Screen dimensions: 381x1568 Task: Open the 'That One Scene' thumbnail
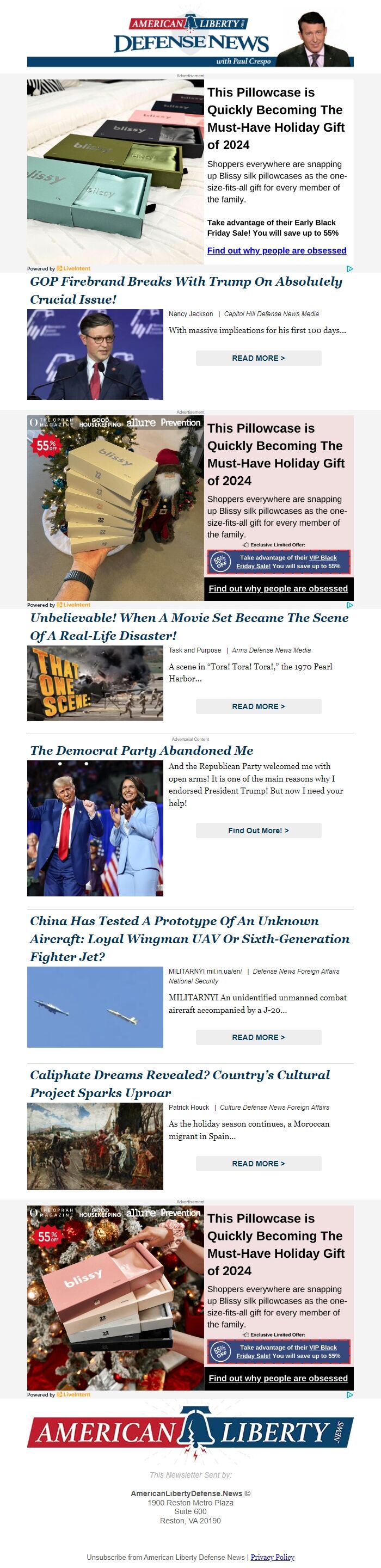[95, 683]
